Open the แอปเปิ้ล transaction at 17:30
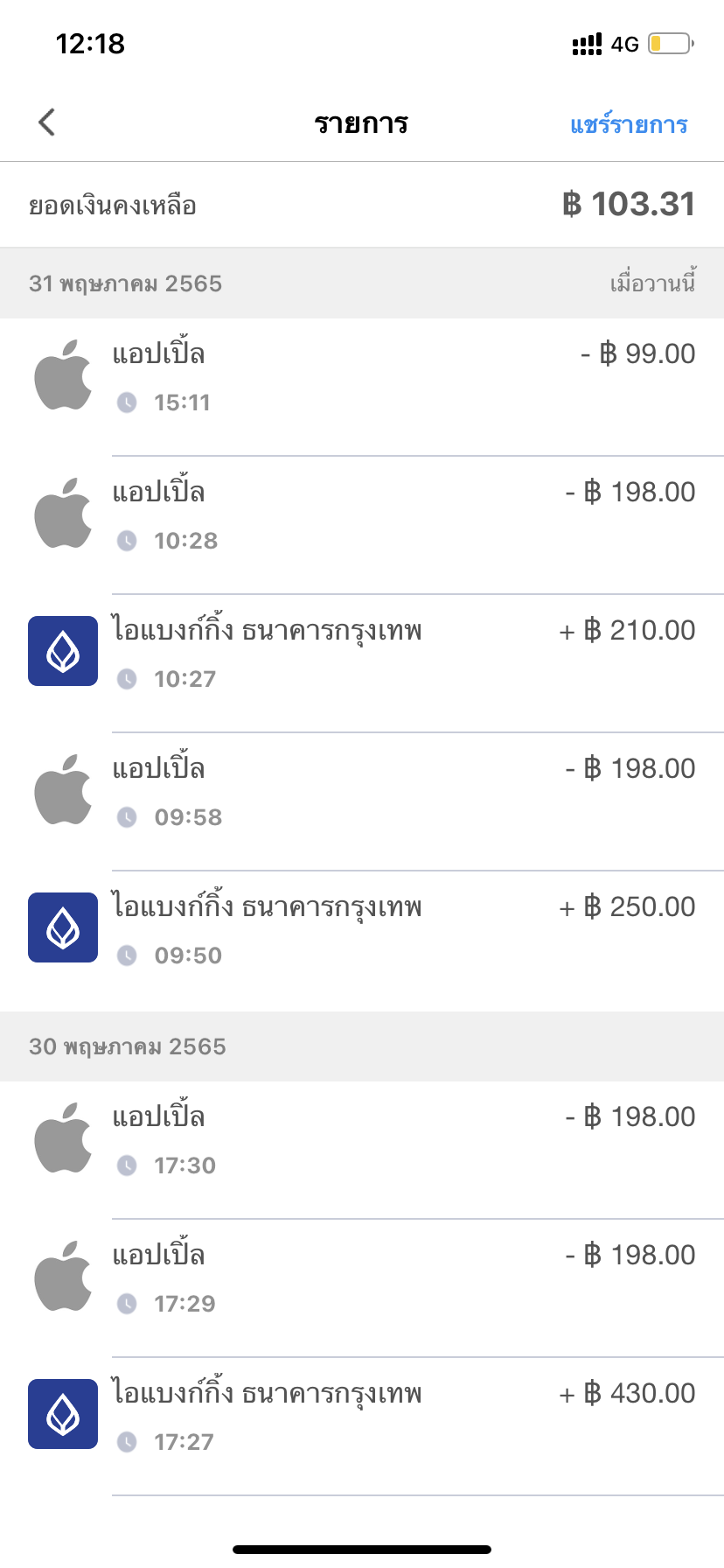This screenshot has height=1568, width=724. point(362,1141)
